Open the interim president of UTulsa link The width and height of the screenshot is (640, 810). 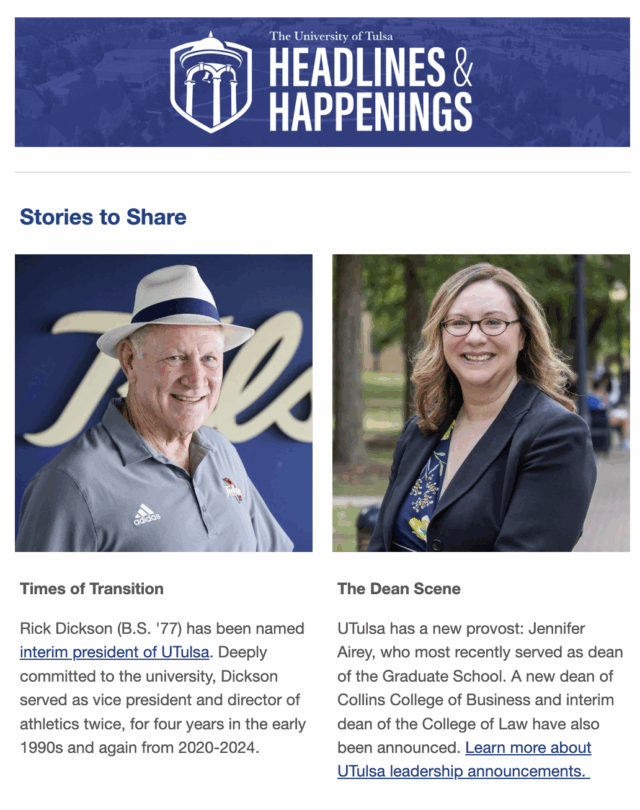114,653
